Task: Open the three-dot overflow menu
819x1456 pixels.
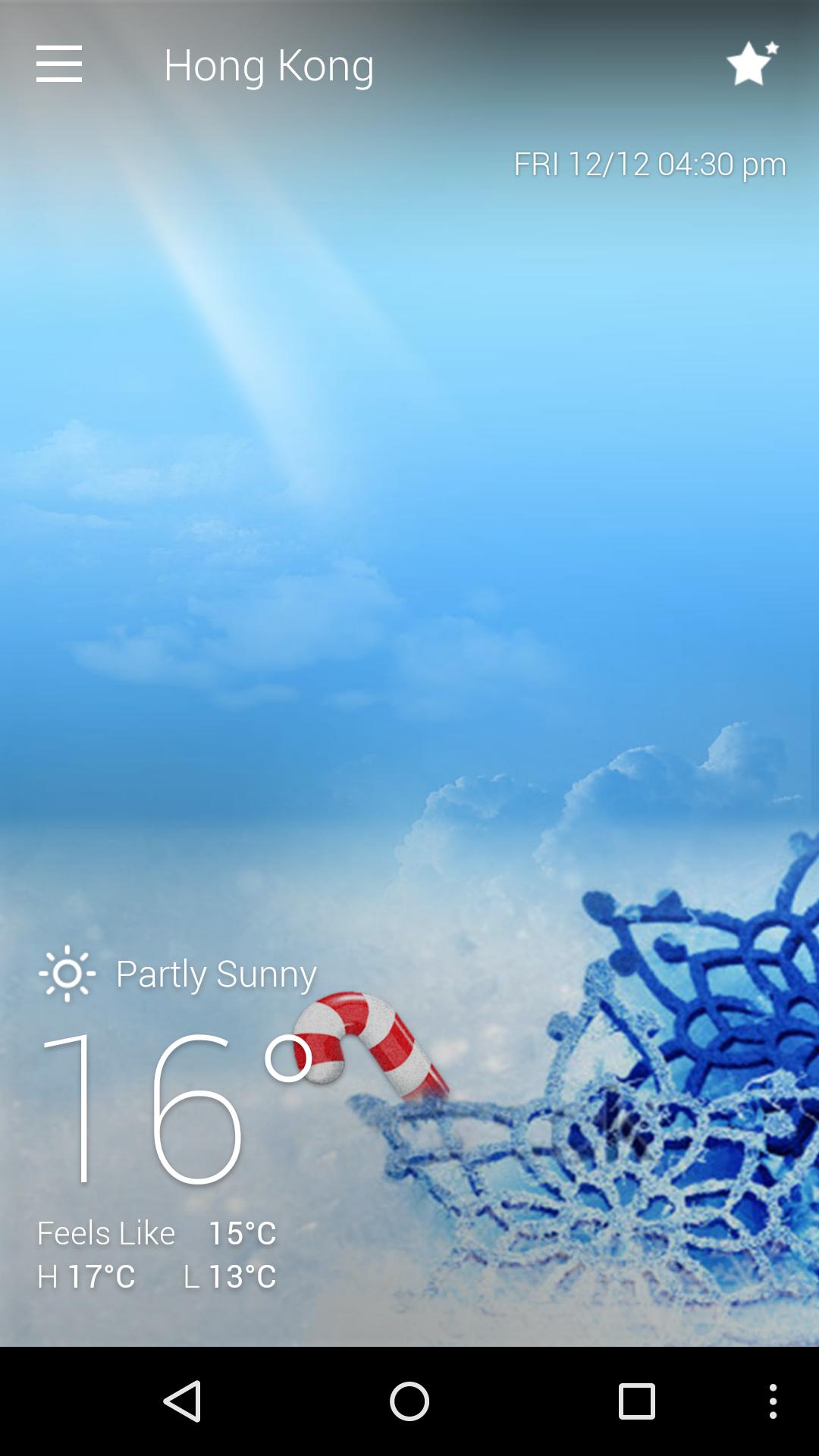Action: point(773,1401)
